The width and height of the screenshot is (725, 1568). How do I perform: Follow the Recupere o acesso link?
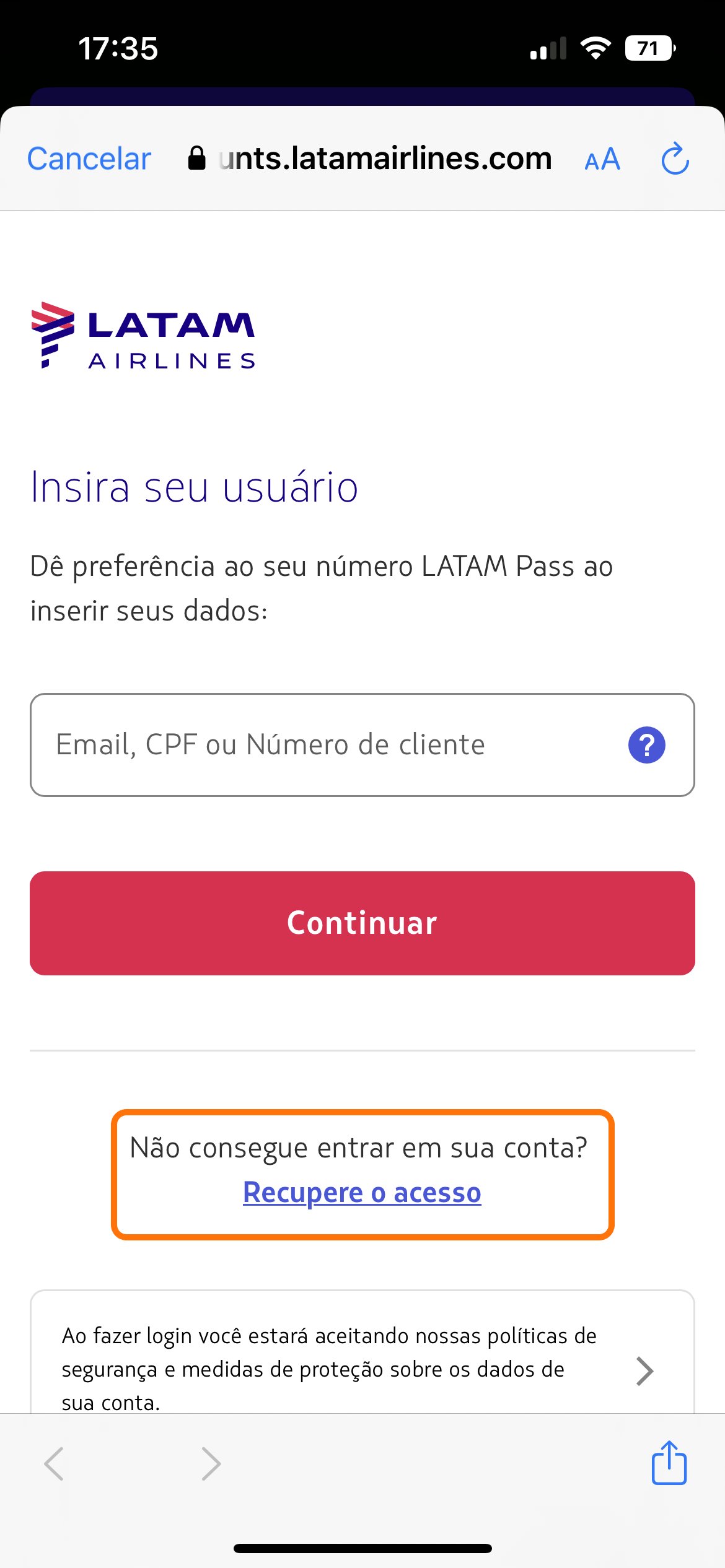coord(362,1193)
